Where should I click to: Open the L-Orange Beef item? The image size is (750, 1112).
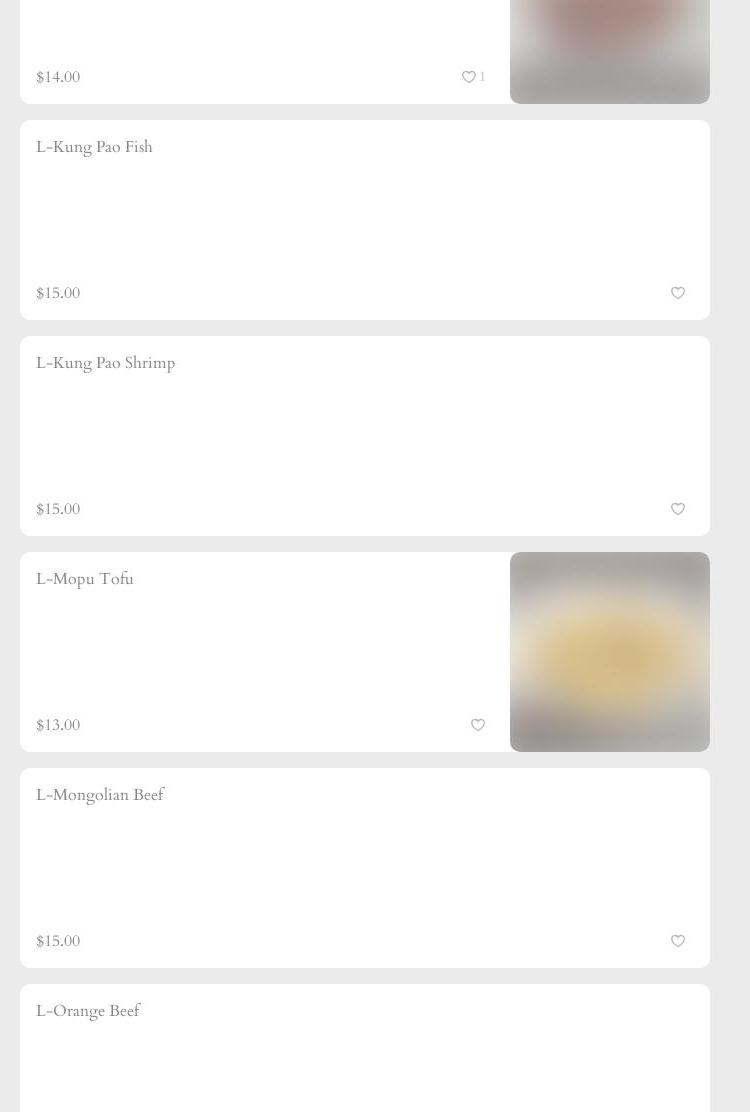pyautogui.click(x=88, y=1011)
